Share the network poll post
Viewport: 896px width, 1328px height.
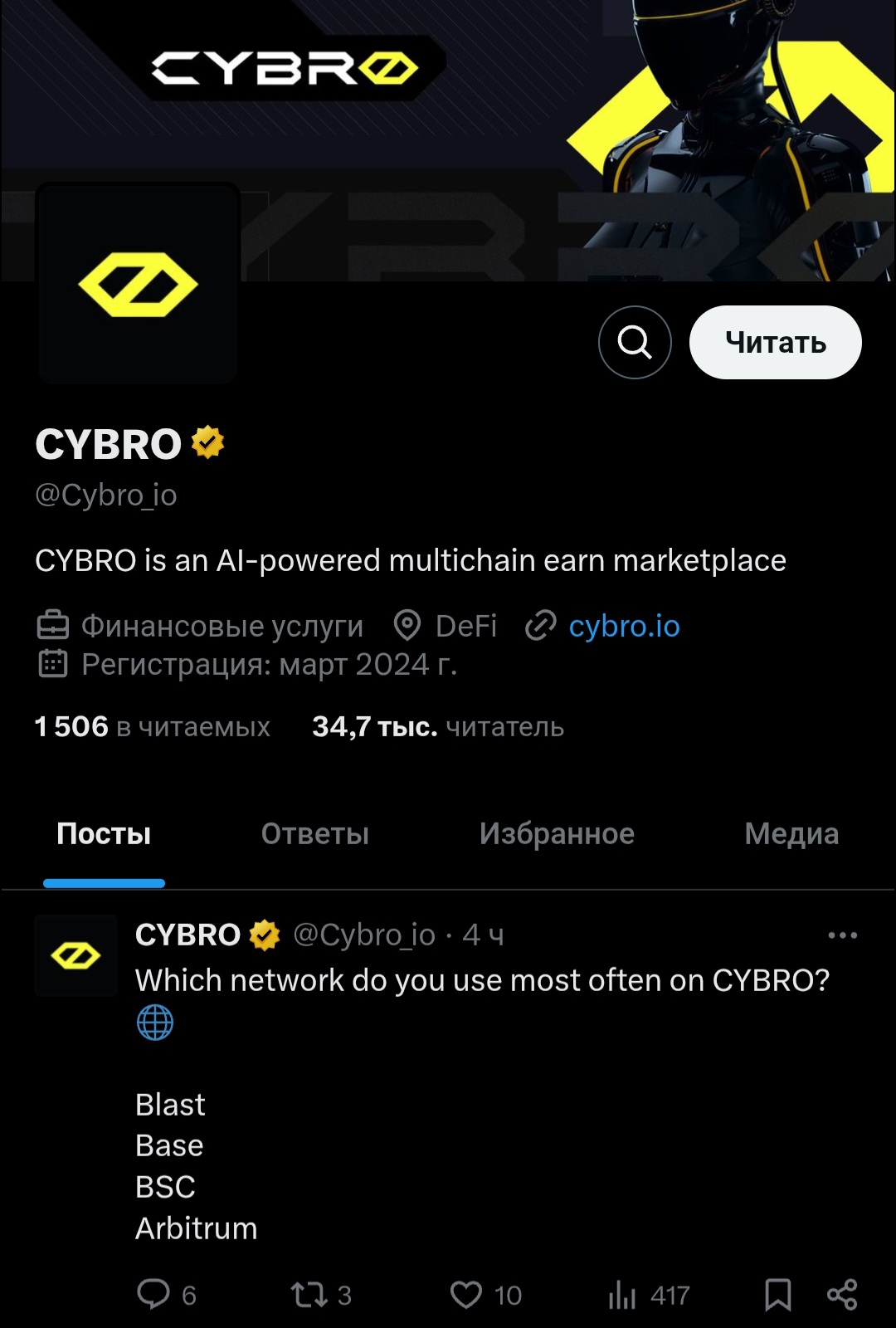pos(842,1294)
